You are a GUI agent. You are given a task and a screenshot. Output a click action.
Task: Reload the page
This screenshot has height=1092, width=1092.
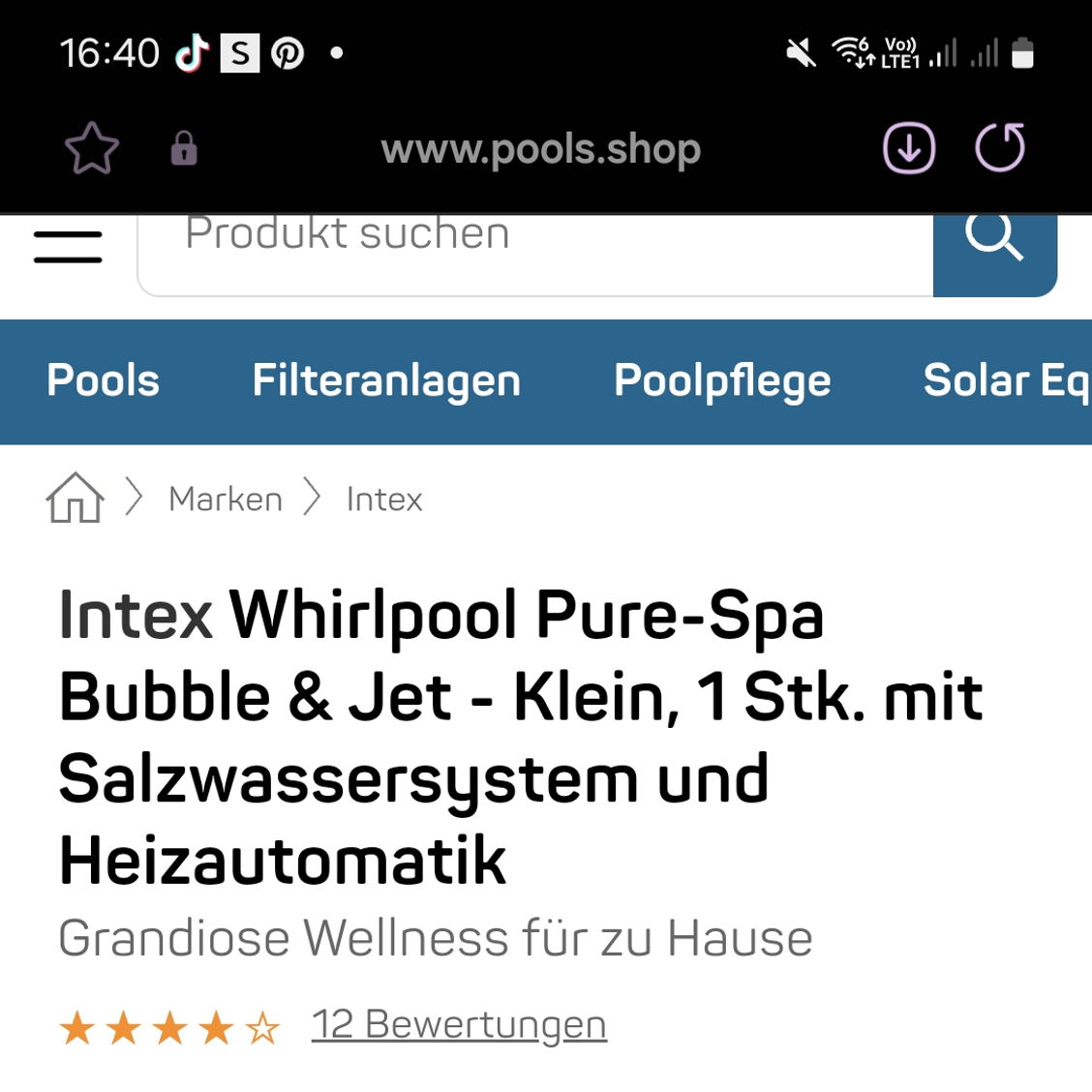(999, 148)
